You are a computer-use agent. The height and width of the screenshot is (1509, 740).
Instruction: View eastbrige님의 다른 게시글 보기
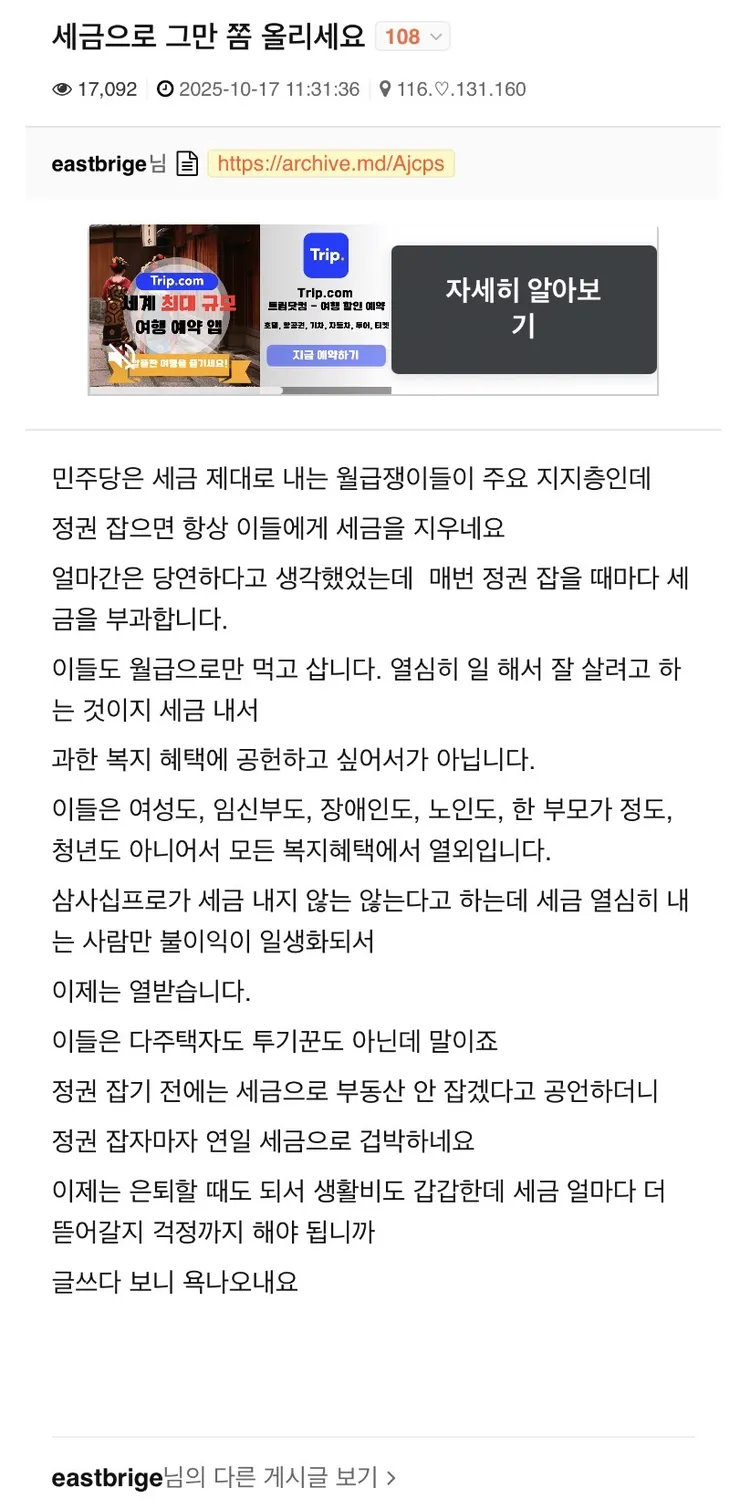(224, 1477)
